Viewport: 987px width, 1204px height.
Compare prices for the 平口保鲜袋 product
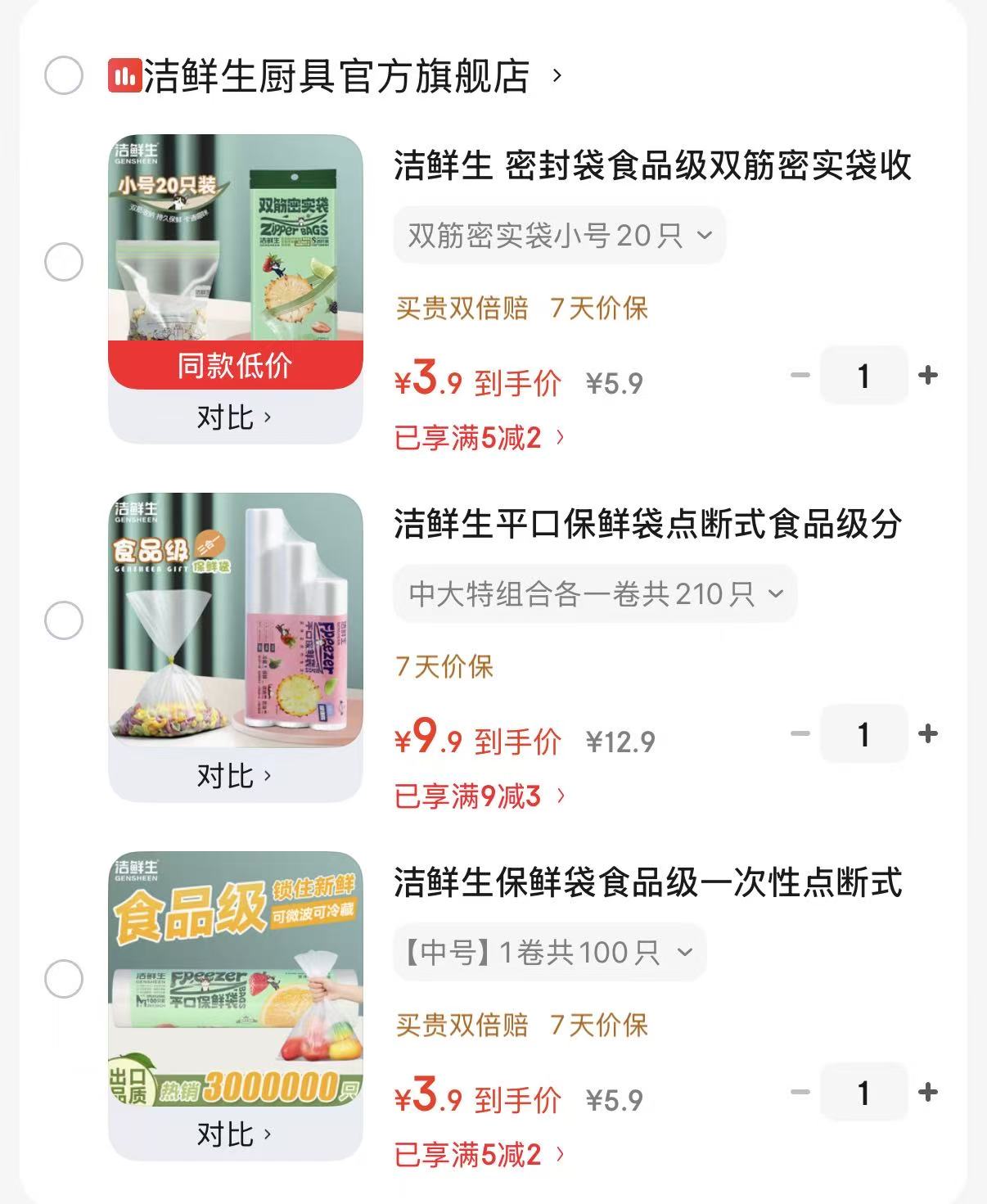point(234,776)
